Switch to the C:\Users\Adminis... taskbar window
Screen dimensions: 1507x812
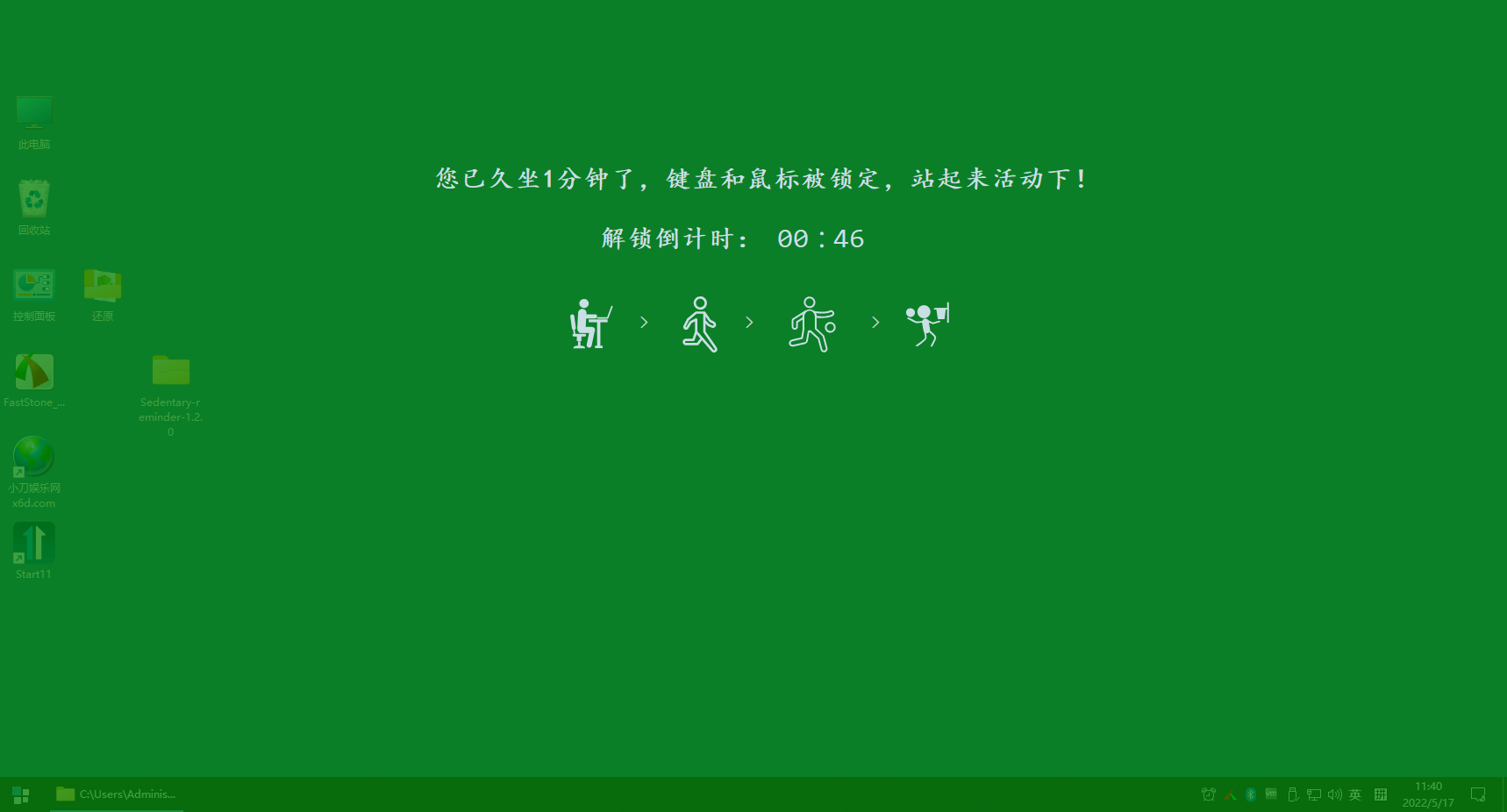tap(117, 794)
